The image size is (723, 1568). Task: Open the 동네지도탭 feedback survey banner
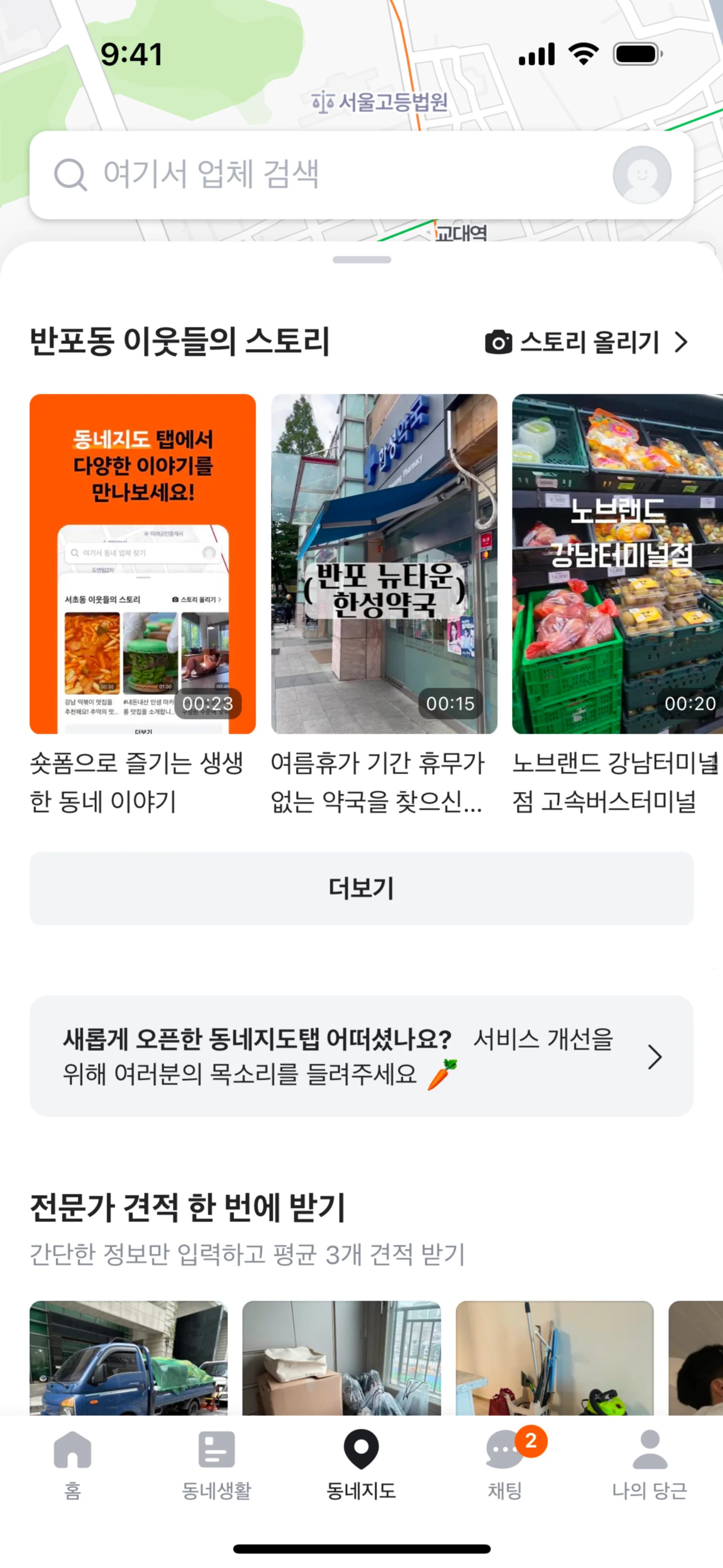click(361, 1056)
